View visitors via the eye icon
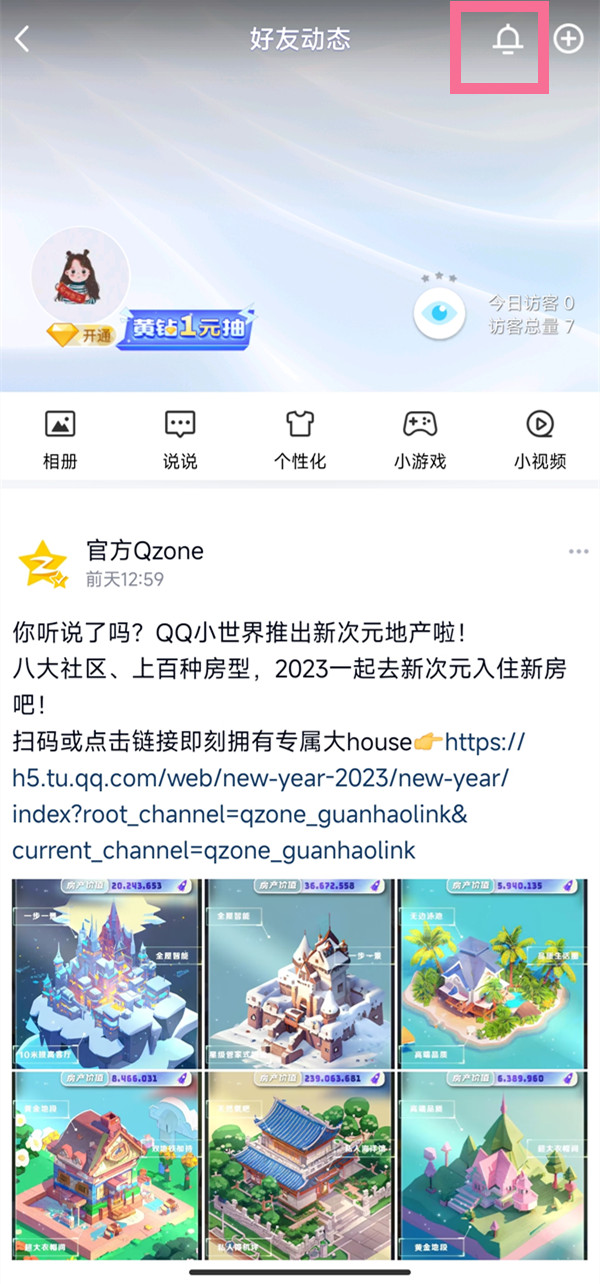 click(x=440, y=312)
